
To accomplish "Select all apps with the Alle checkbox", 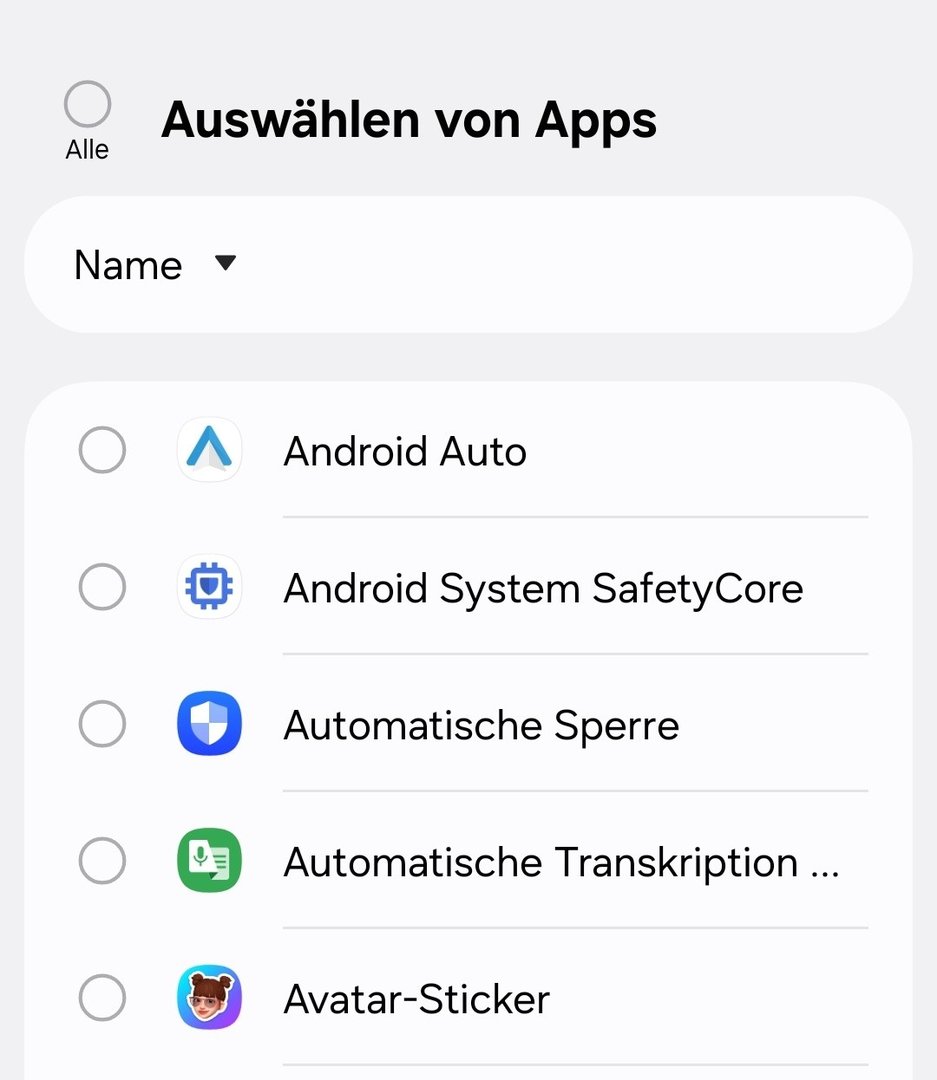I will pos(87,104).
